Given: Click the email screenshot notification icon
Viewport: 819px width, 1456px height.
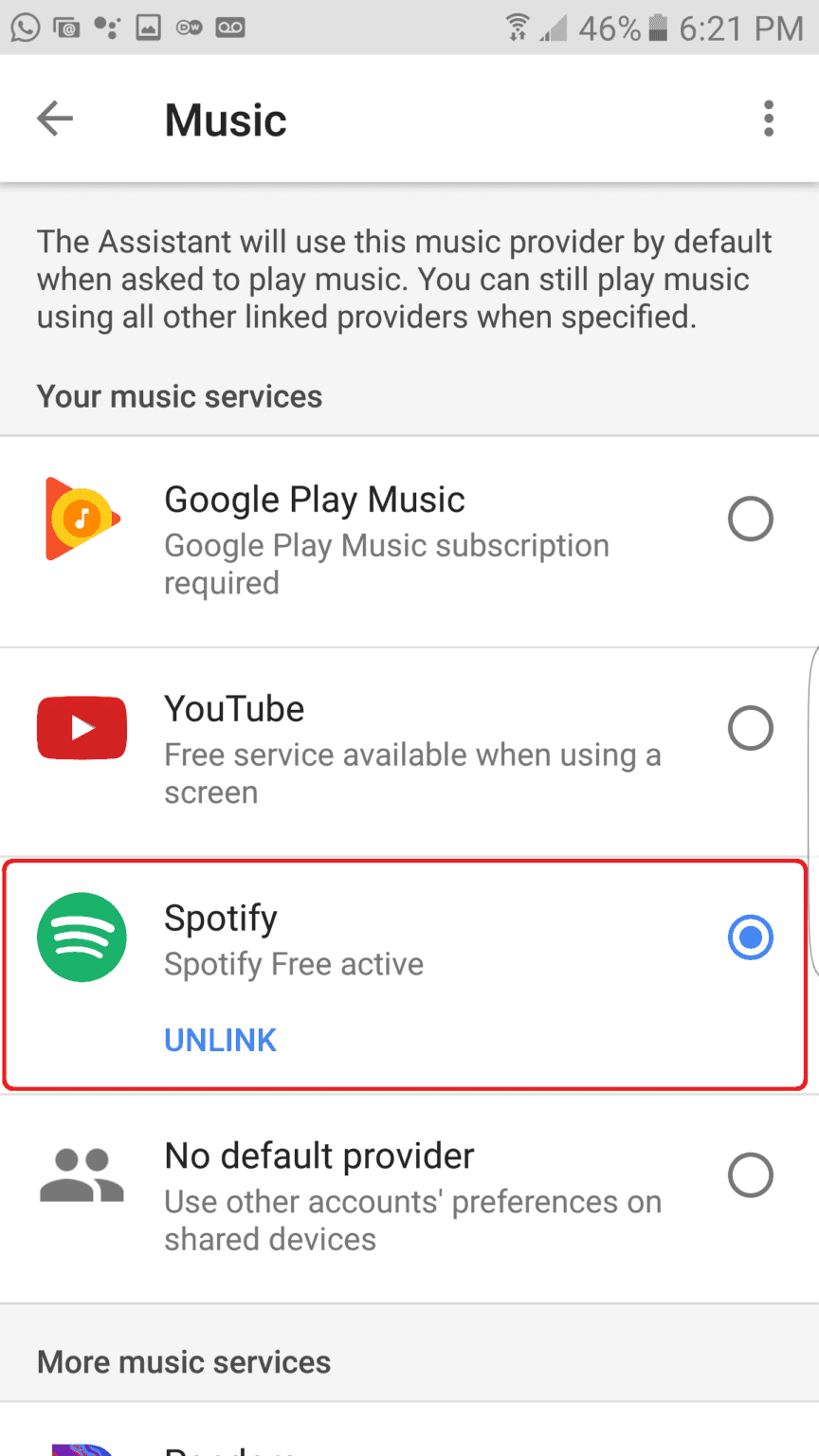Looking at the screenshot, I should click(64, 28).
